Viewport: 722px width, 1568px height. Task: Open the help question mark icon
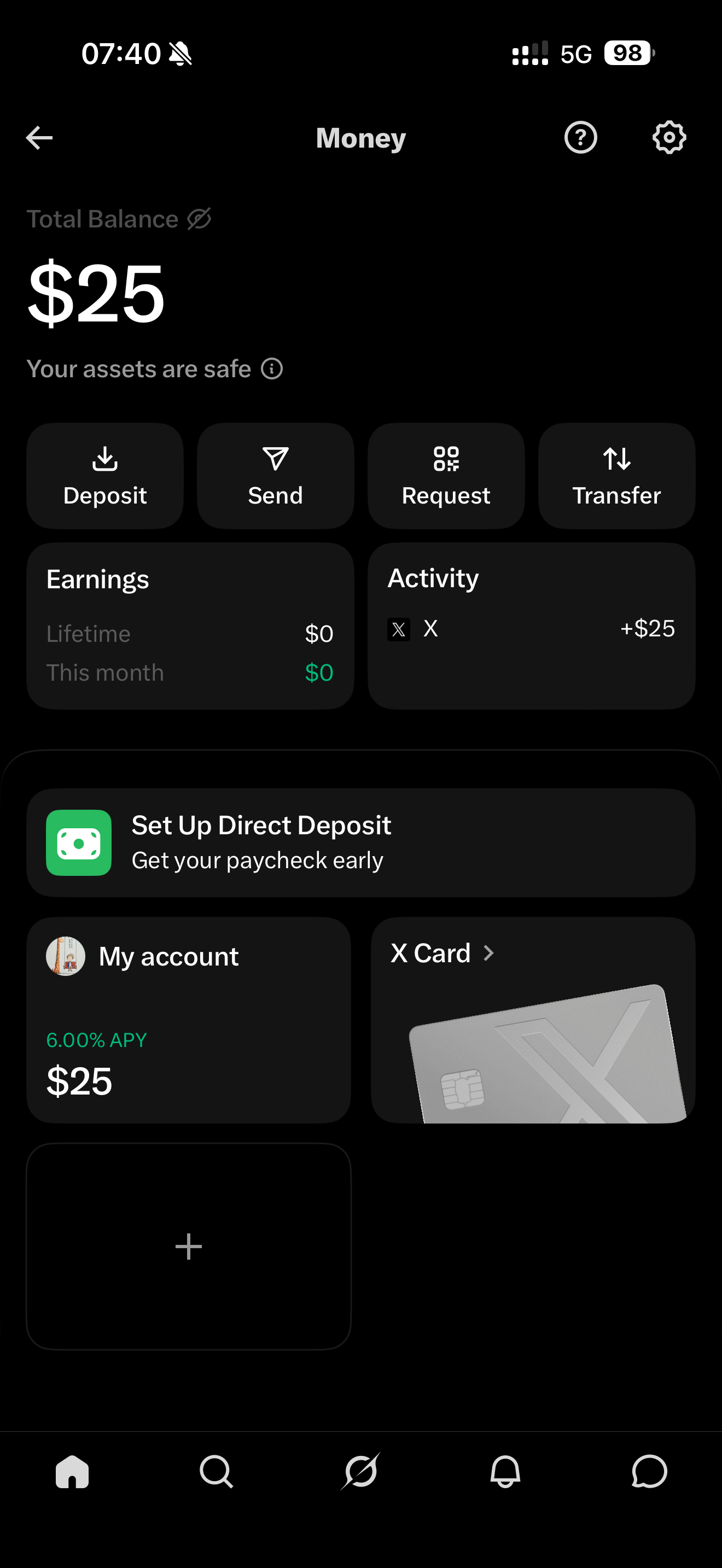coord(580,138)
